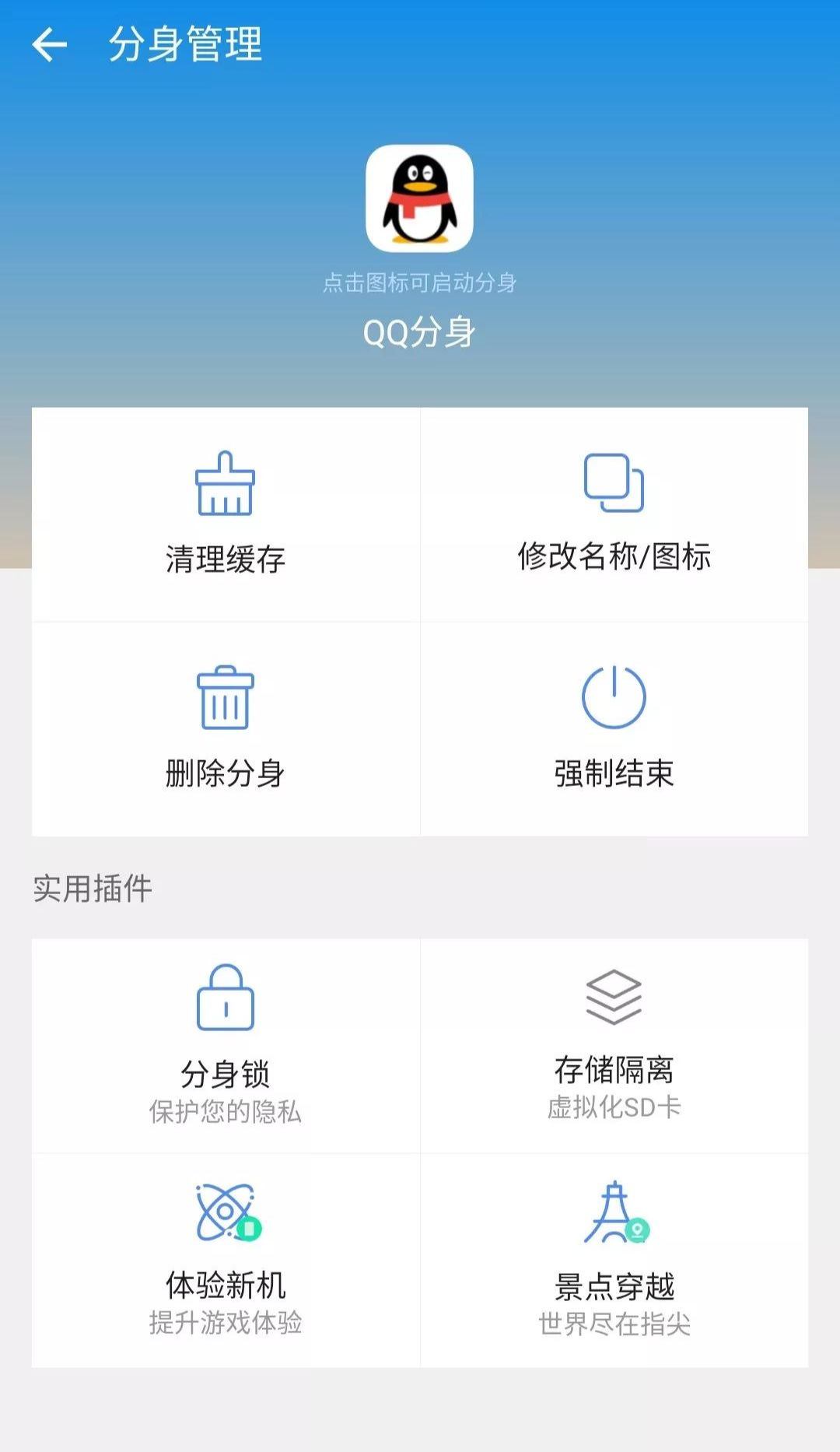Try the 体验新机 plugin

[x=226, y=1261]
